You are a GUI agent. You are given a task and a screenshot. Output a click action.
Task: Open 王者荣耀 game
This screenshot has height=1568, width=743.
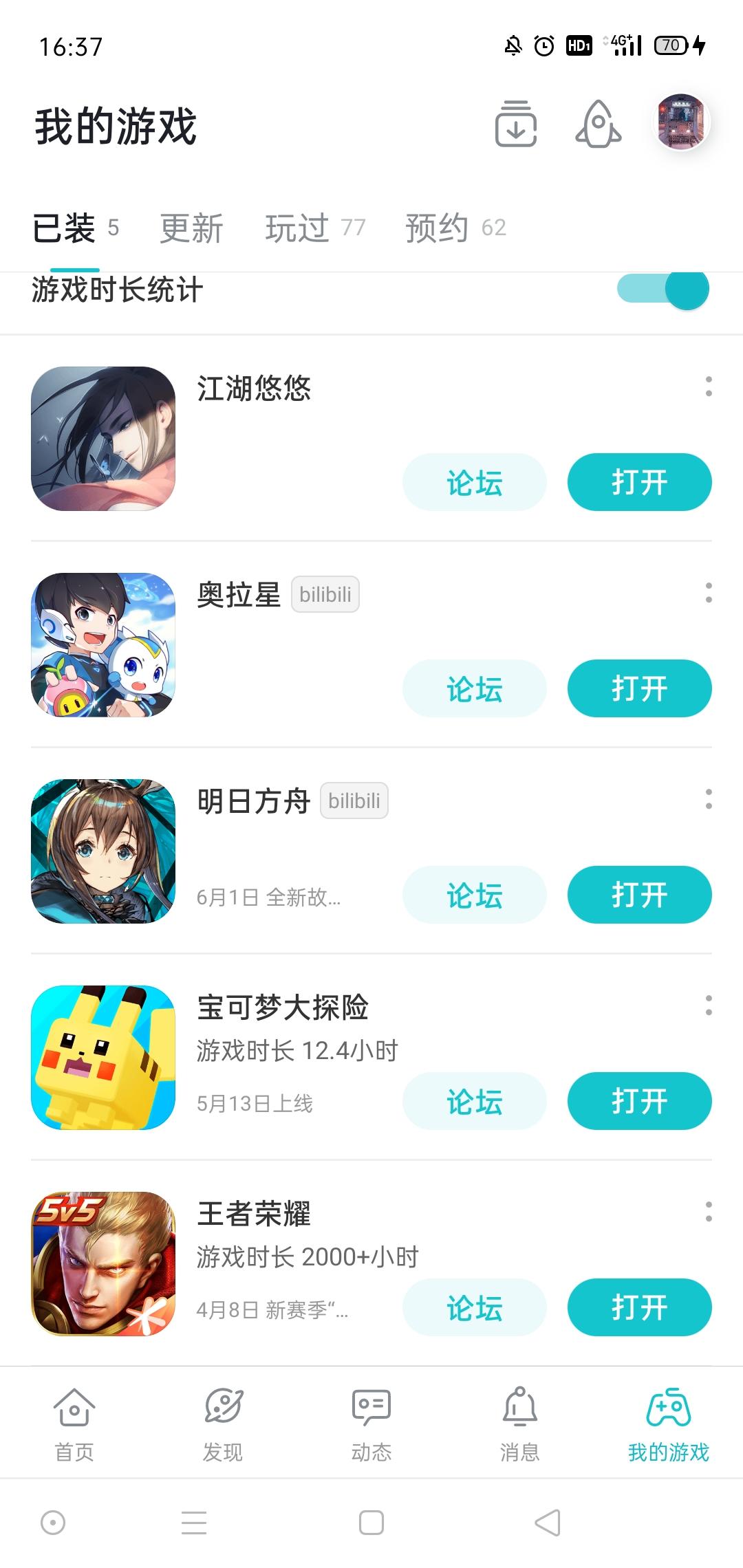click(639, 1307)
